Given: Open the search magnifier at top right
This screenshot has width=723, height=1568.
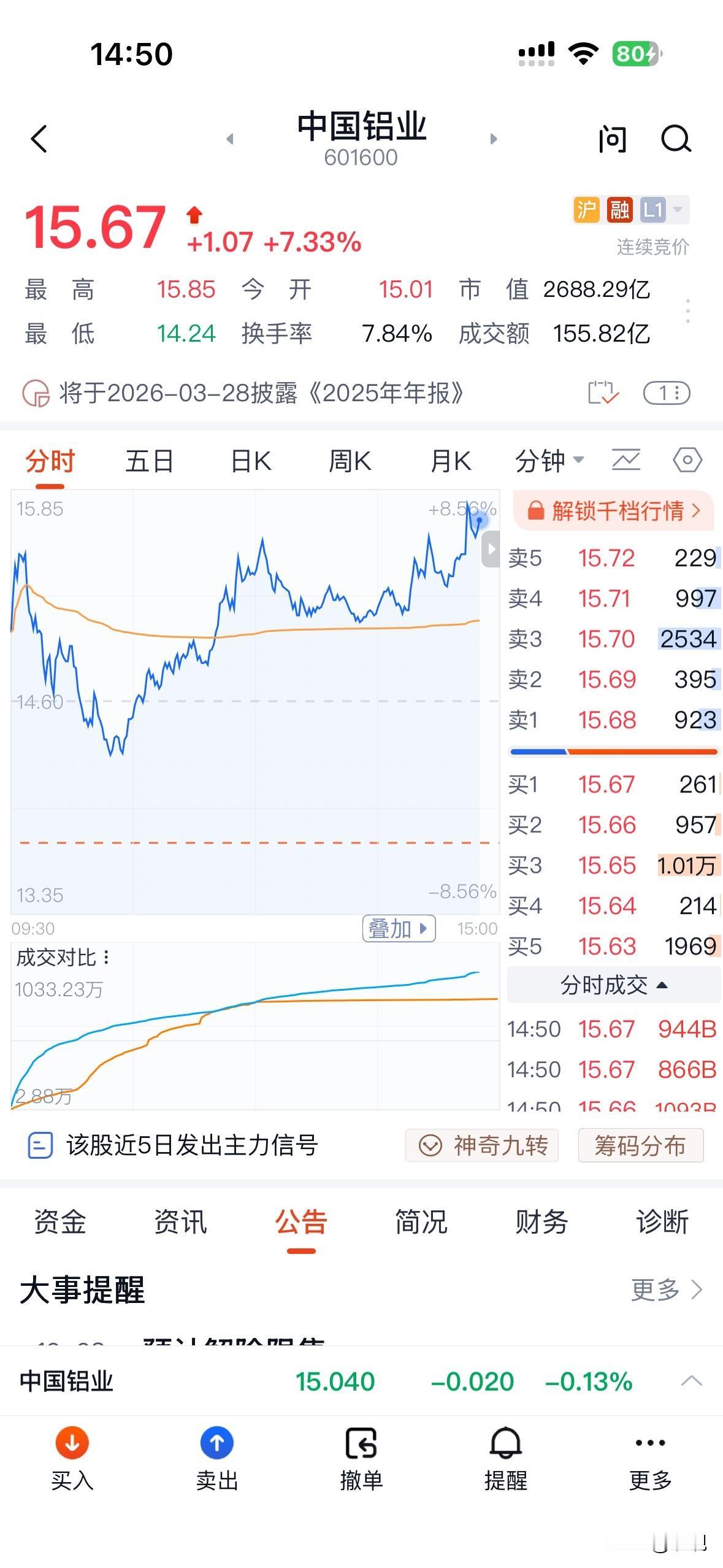Looking at the screenshot, I should [678, 140].
